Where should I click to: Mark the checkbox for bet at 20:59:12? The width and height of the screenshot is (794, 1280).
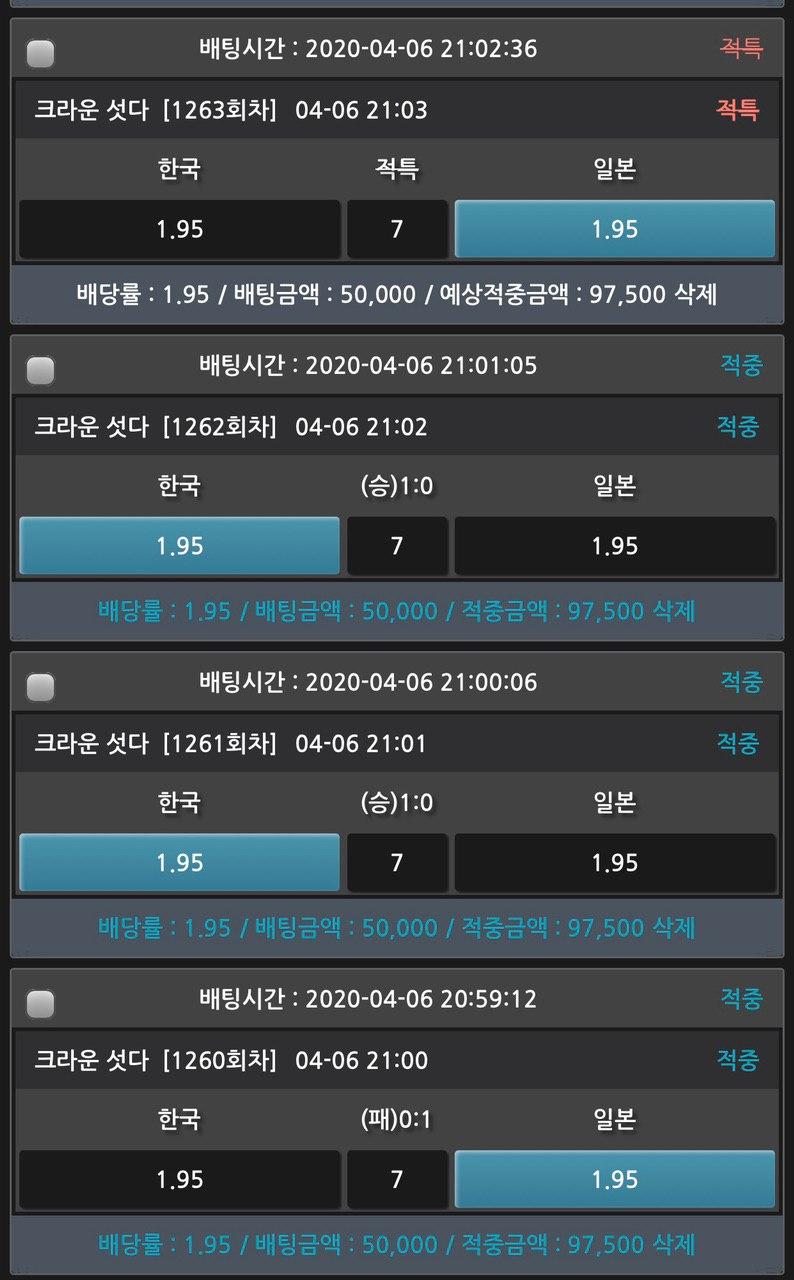(40, 1004)
